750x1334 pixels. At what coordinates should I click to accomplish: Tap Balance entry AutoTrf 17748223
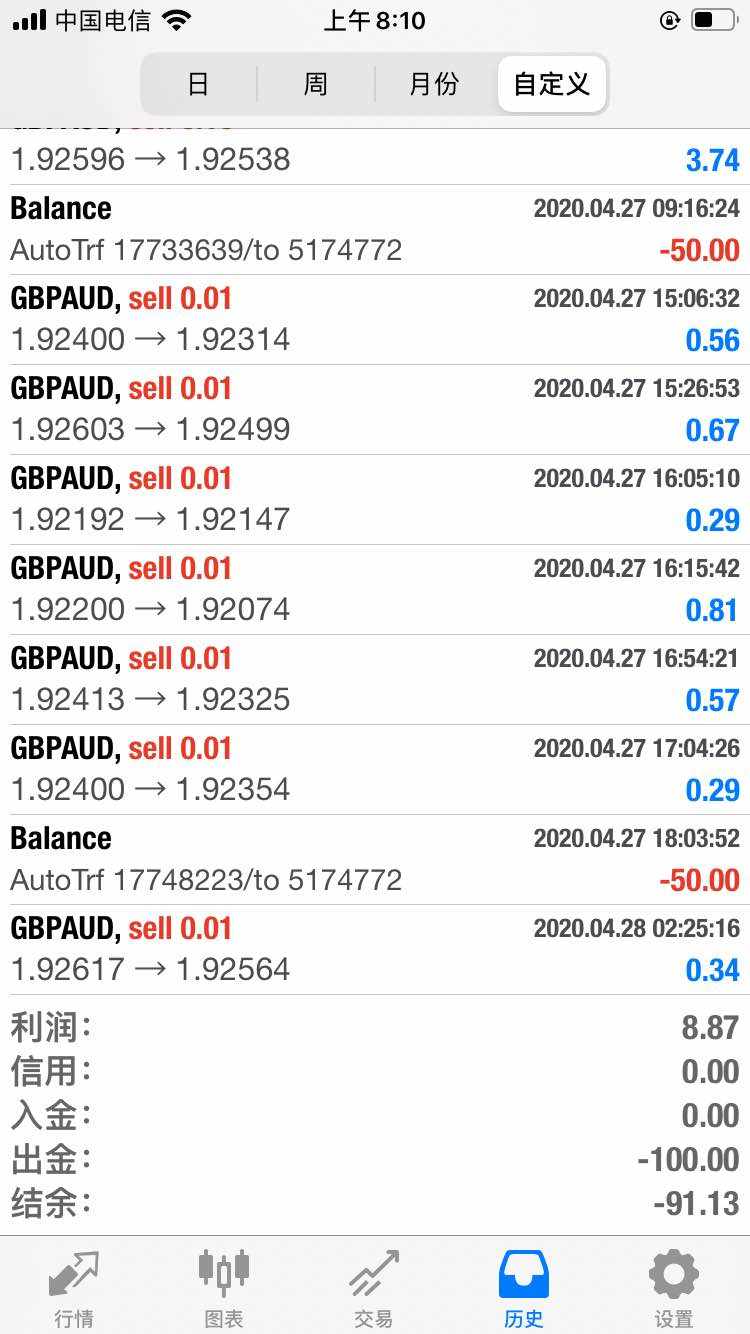pos(375,859)
